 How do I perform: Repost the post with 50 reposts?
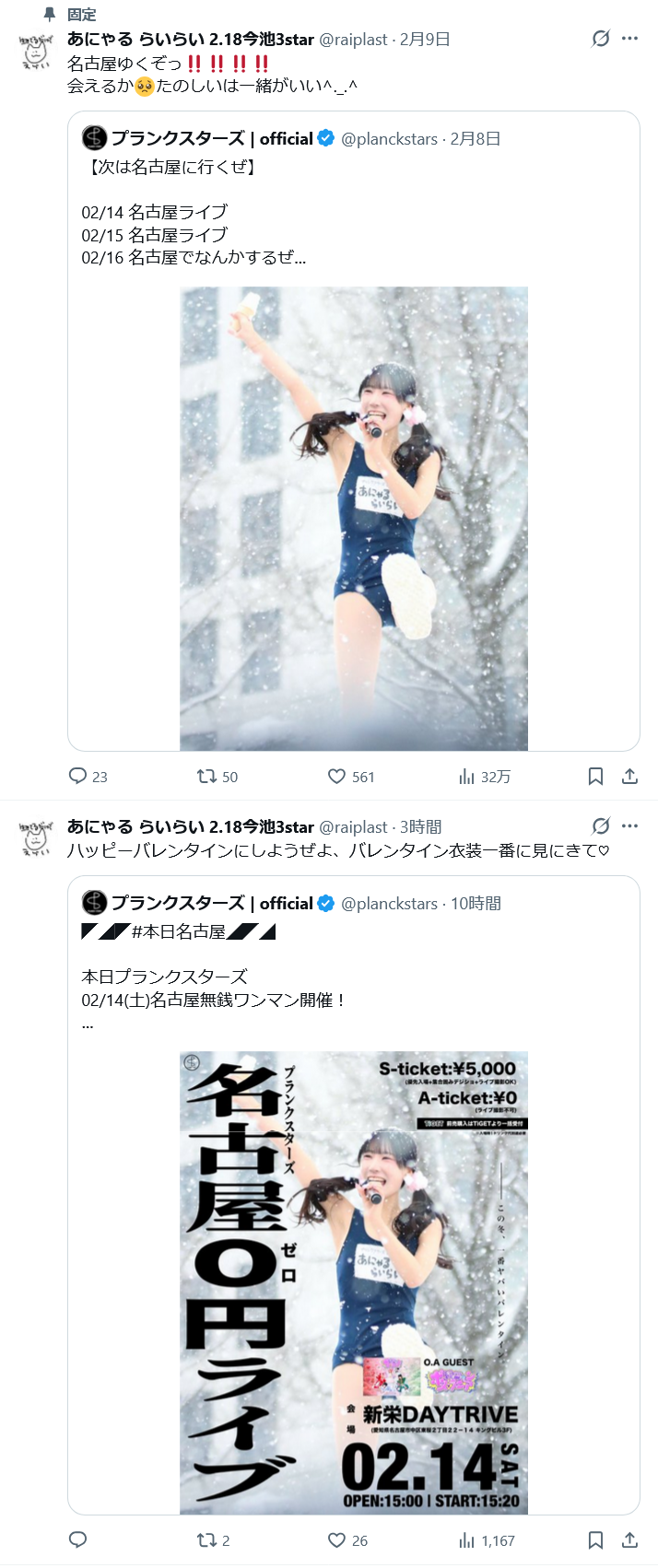pyautogui.click(x=207, y=777)
